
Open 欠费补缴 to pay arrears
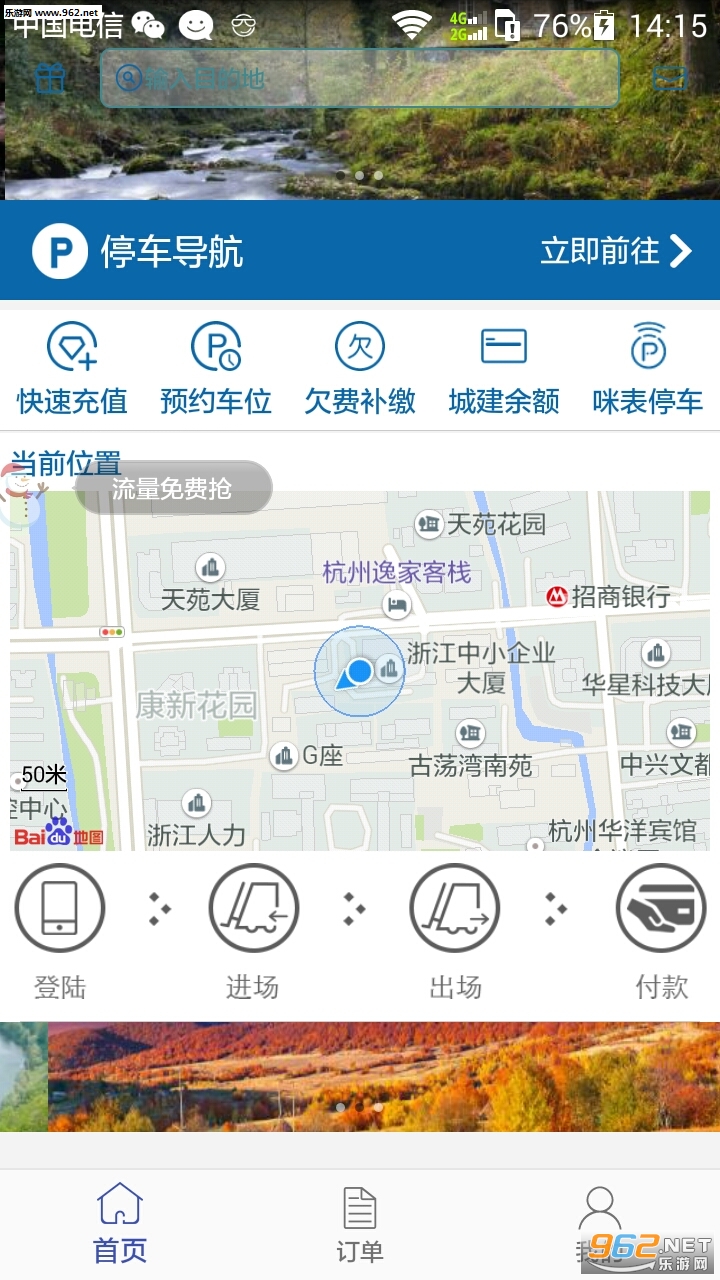(360, 369)
